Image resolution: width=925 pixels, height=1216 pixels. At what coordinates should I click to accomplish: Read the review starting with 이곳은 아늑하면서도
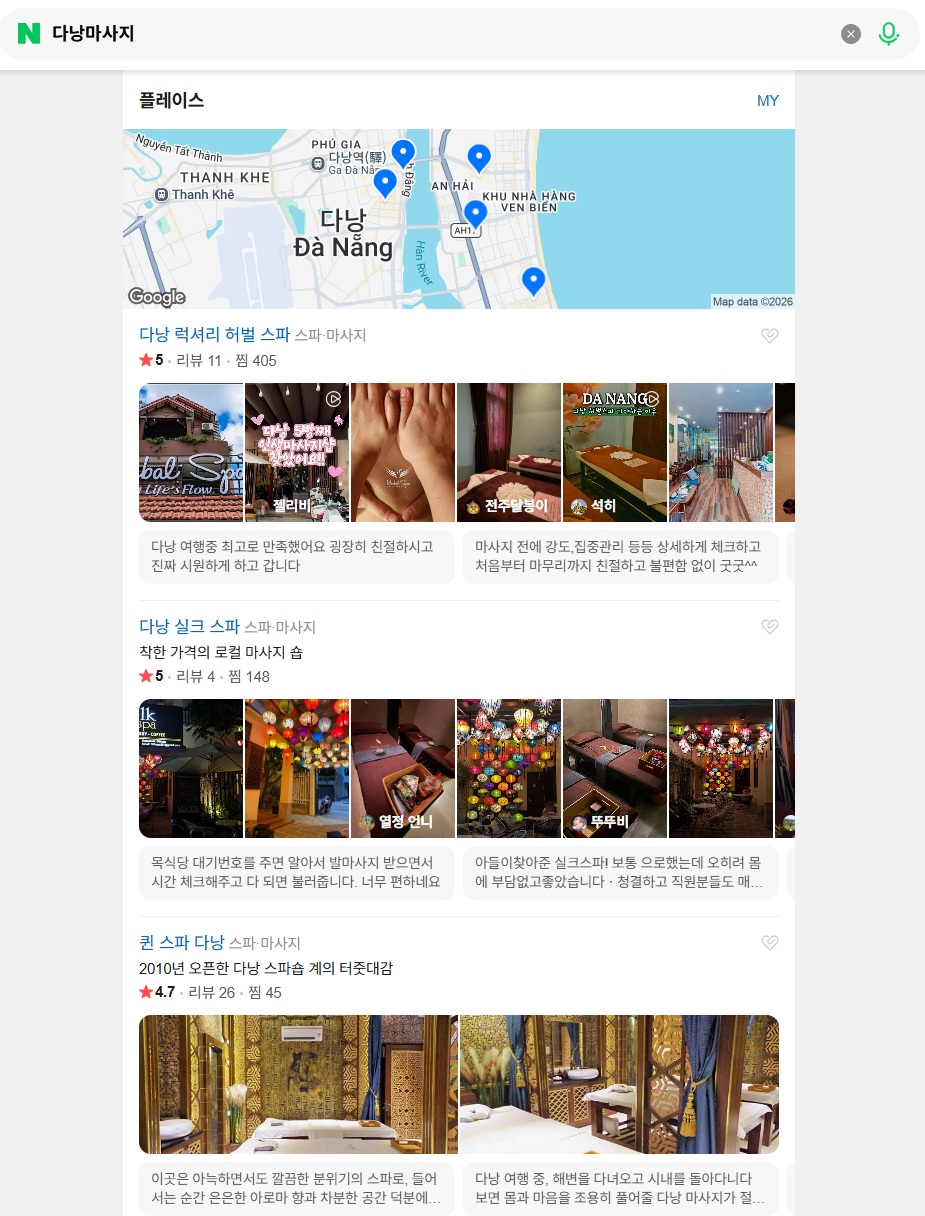pos(297,1189)
